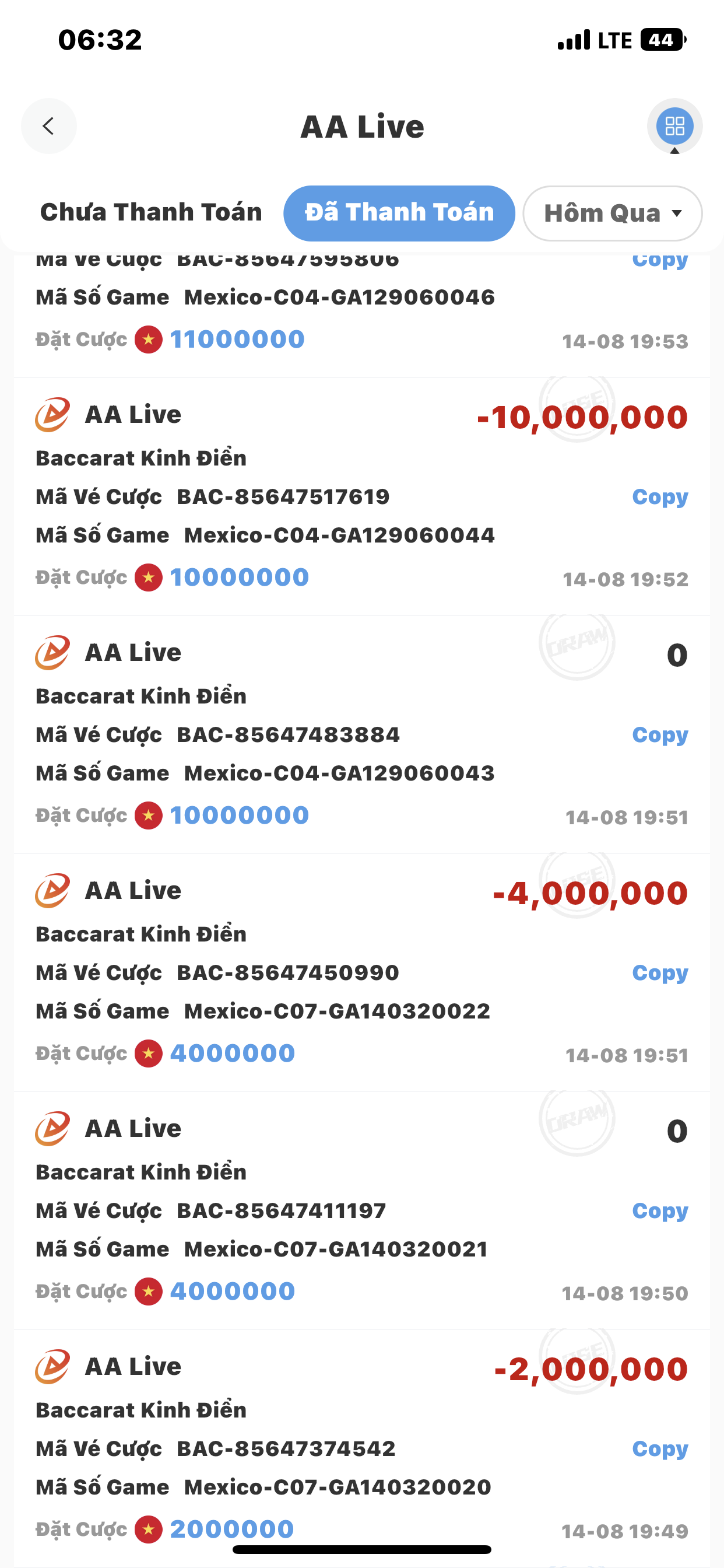Select the Đã Thanh Toán tab
724x1568 pixels.
click(x=399, y=212)
